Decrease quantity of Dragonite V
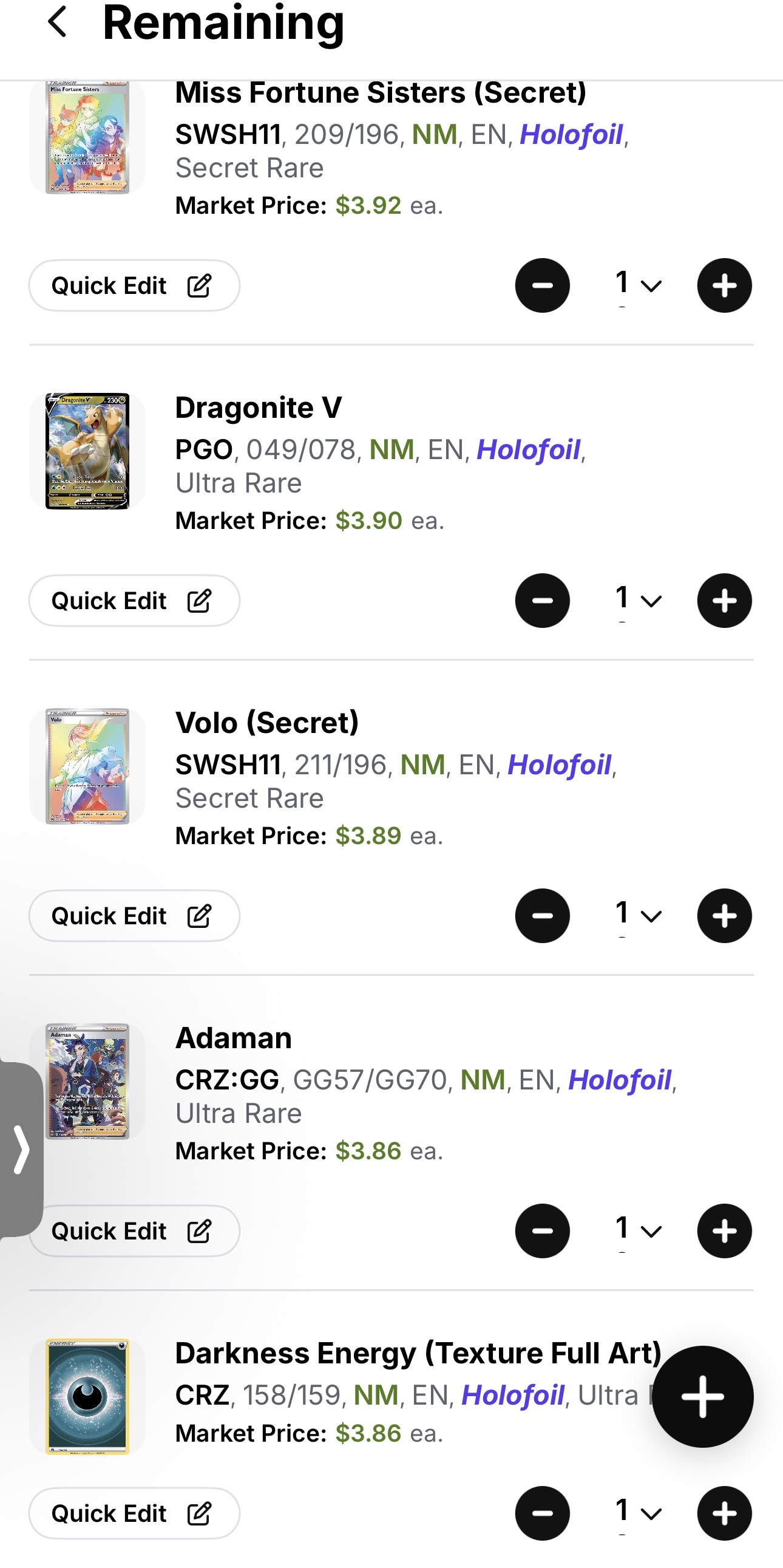 pos(542,601)
